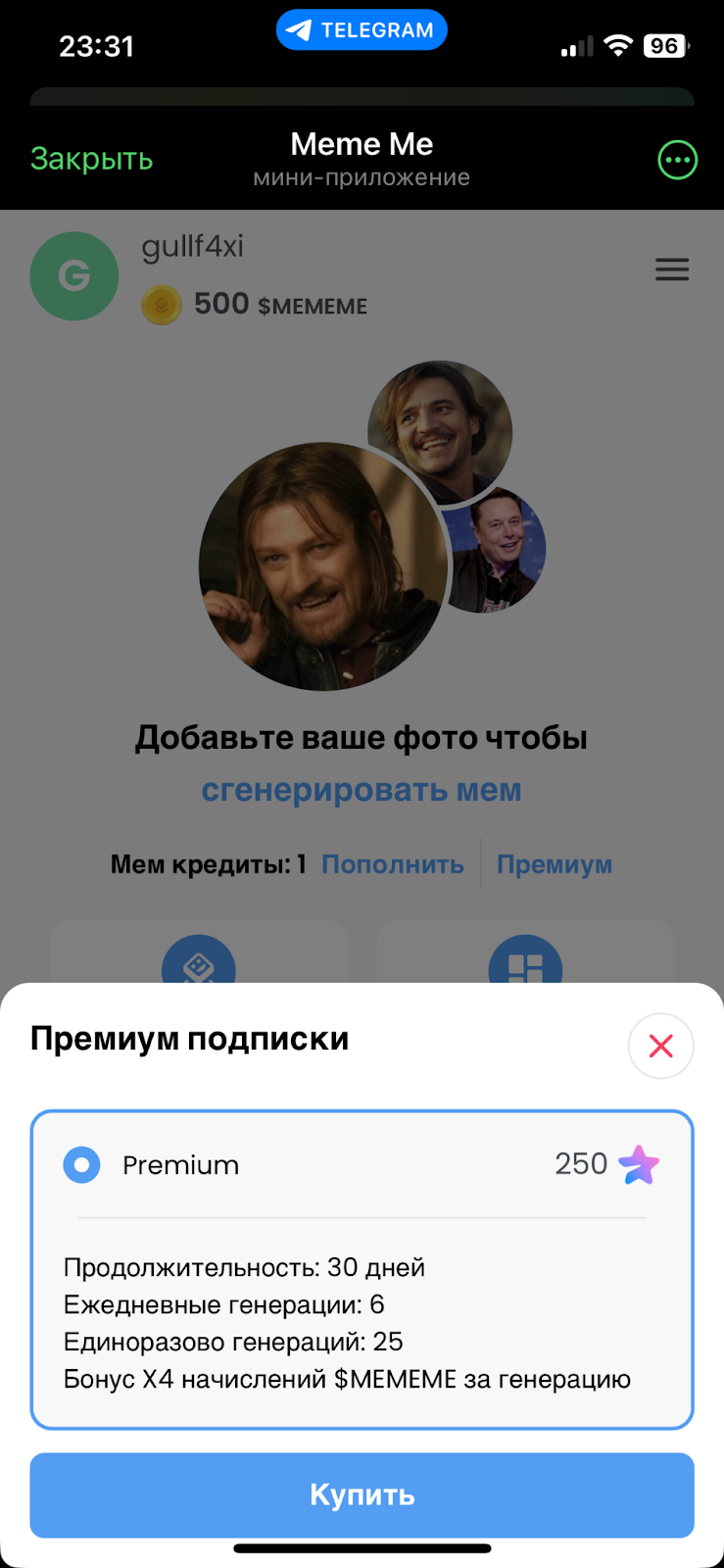
Task: Tap the Закрыть button to close the mini-app
Action: pyautogui.click(x=91, y=159)
